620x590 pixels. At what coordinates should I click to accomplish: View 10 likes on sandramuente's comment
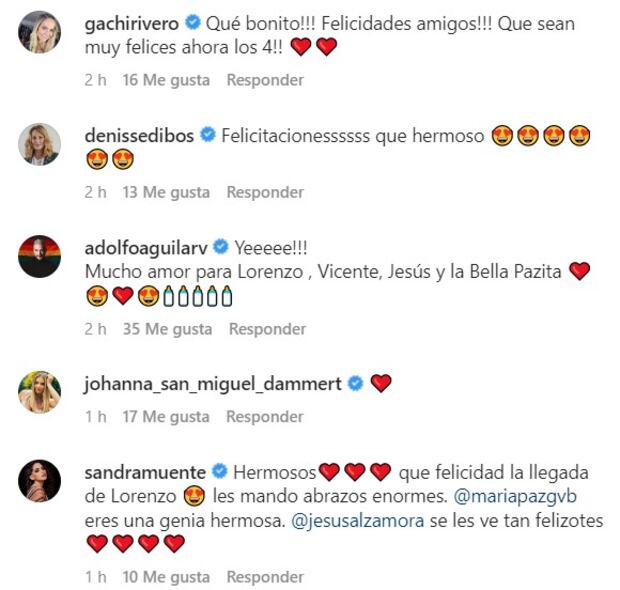pos(165,577)
